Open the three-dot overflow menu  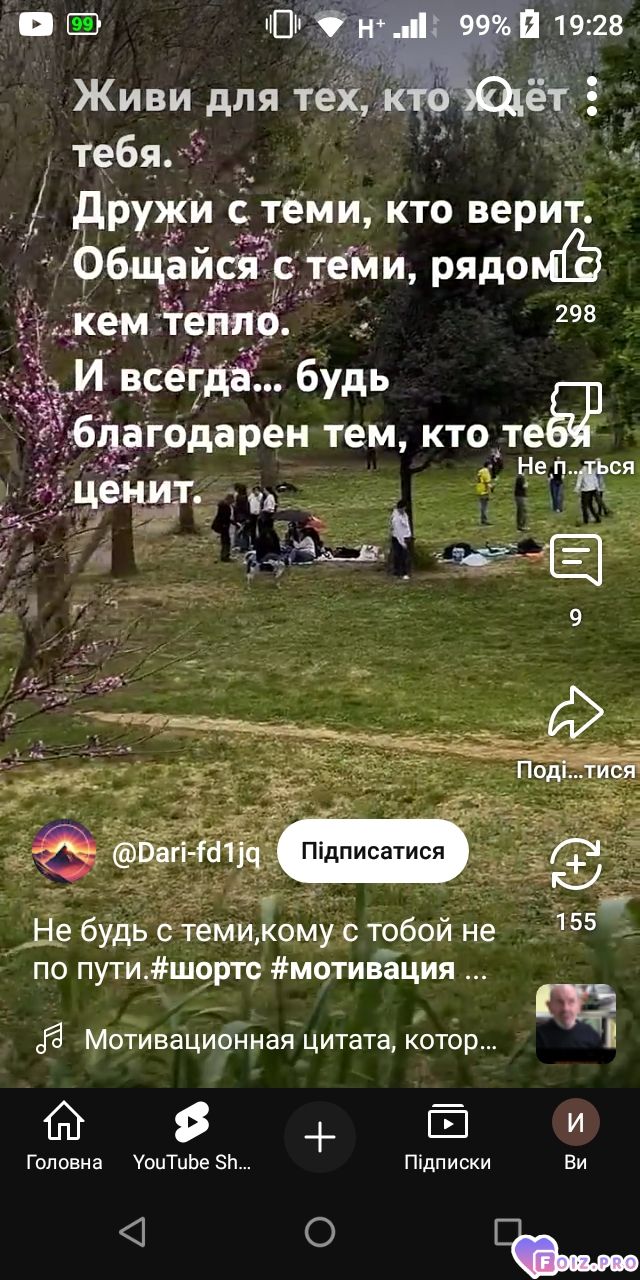[592, 96]
